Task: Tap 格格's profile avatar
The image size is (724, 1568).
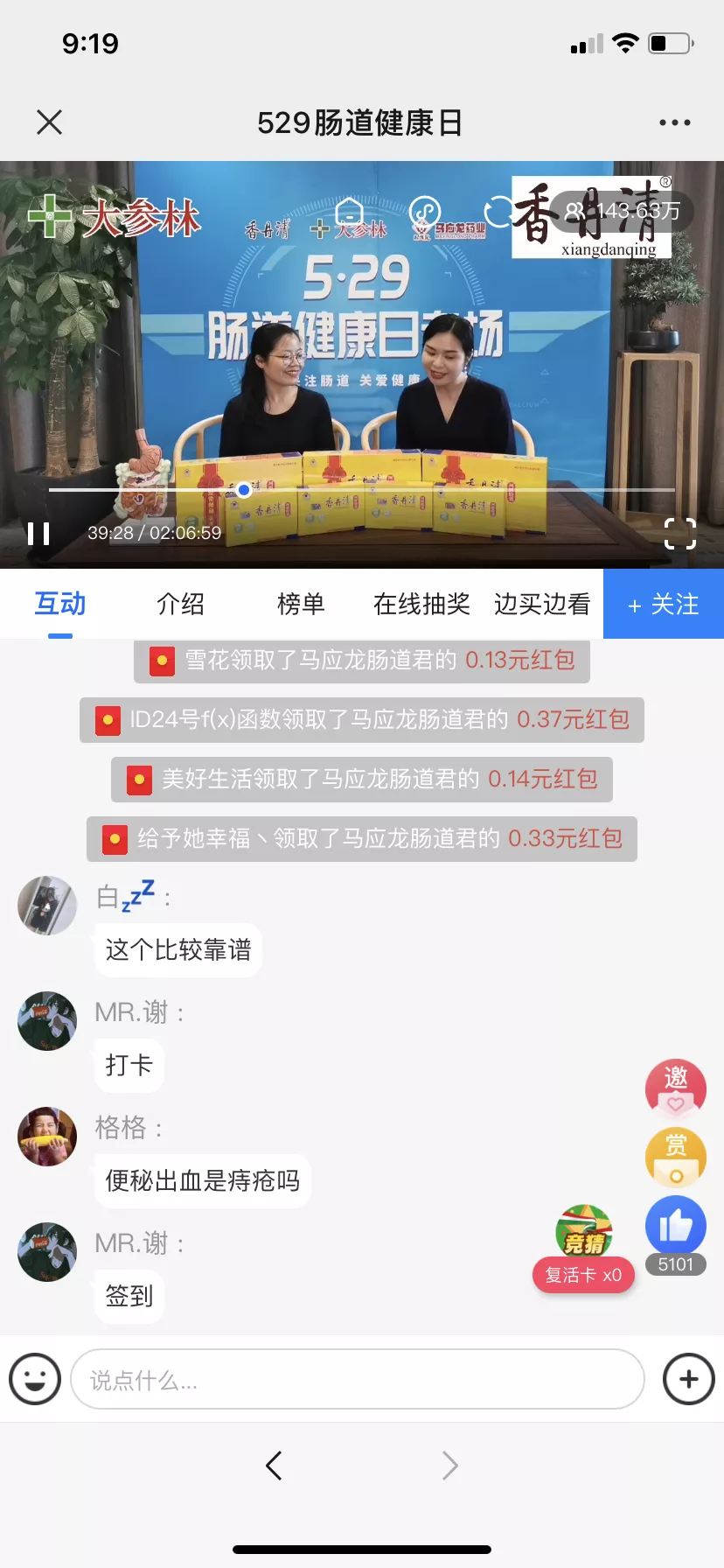Action: (x=46, y=1136)
